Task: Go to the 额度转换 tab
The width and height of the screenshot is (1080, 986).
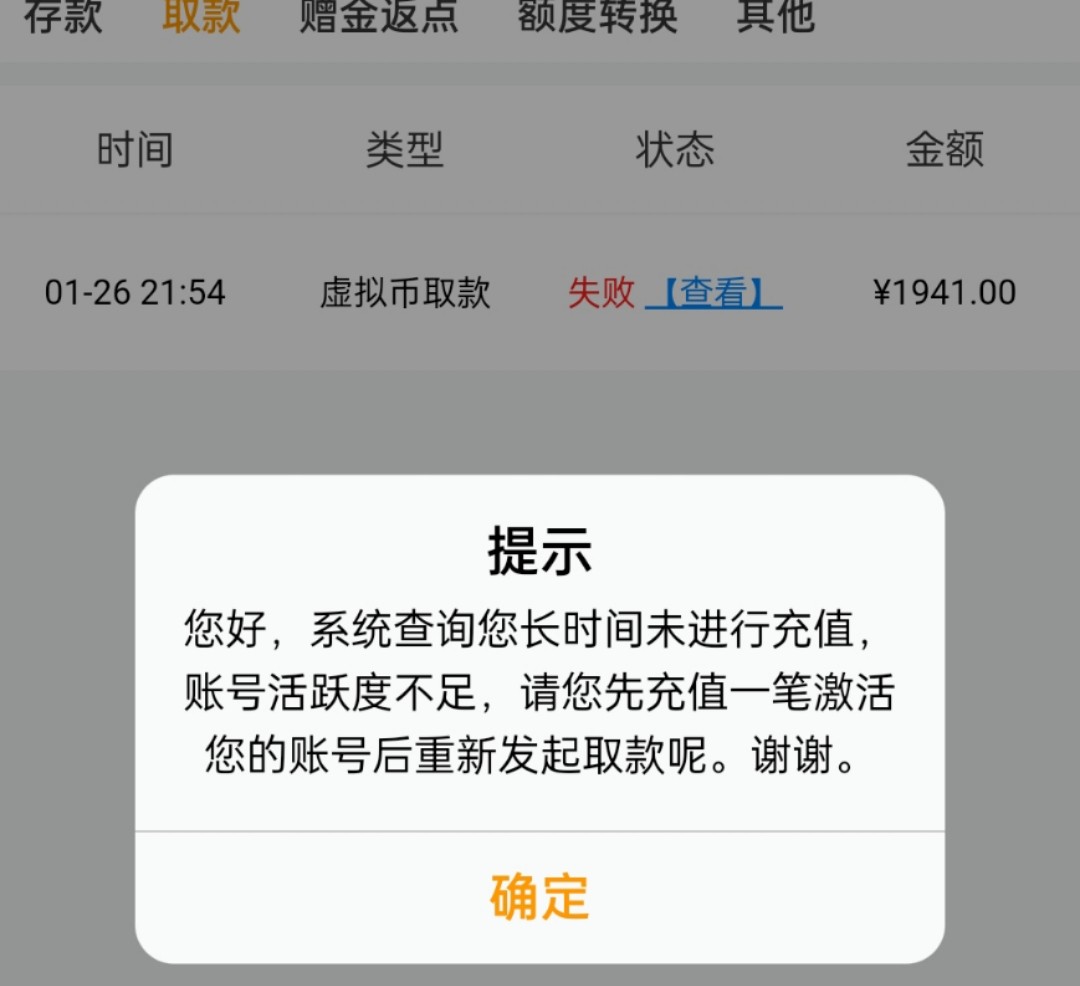Action: point(597,16)
